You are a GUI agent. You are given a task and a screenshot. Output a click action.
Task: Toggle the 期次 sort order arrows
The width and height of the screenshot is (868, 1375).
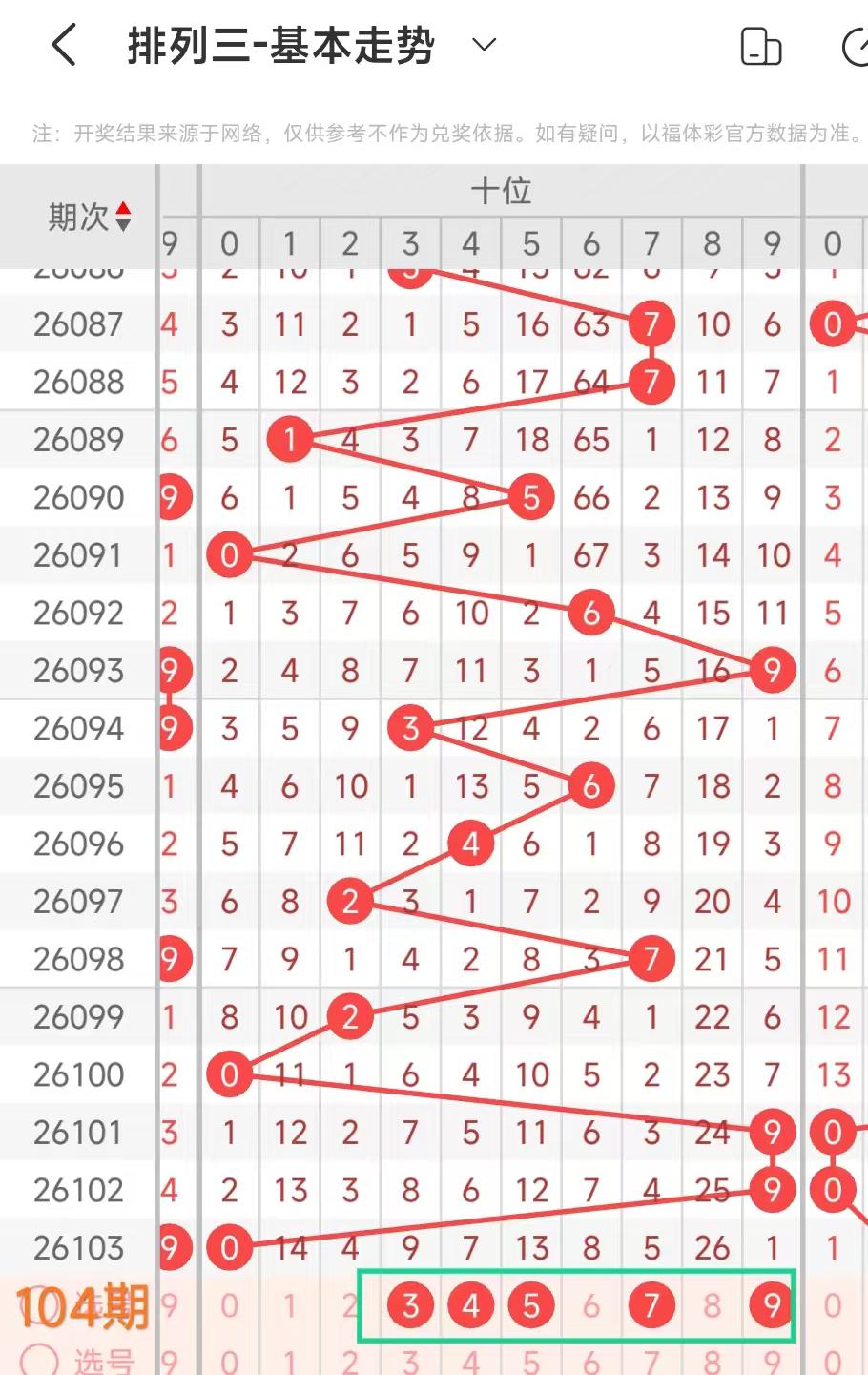[x=123, y=218]
